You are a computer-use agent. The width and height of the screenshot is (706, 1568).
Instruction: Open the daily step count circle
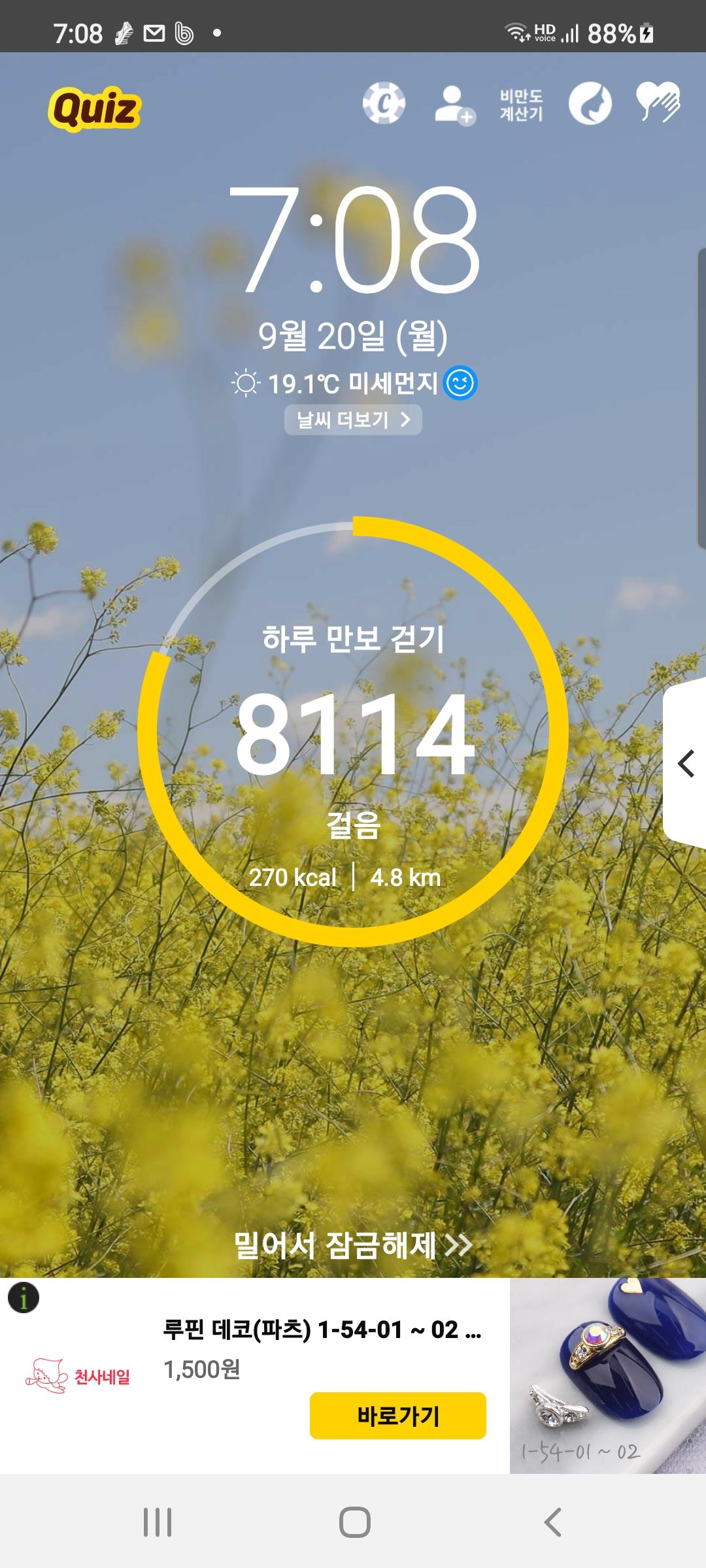click(353, 732)
